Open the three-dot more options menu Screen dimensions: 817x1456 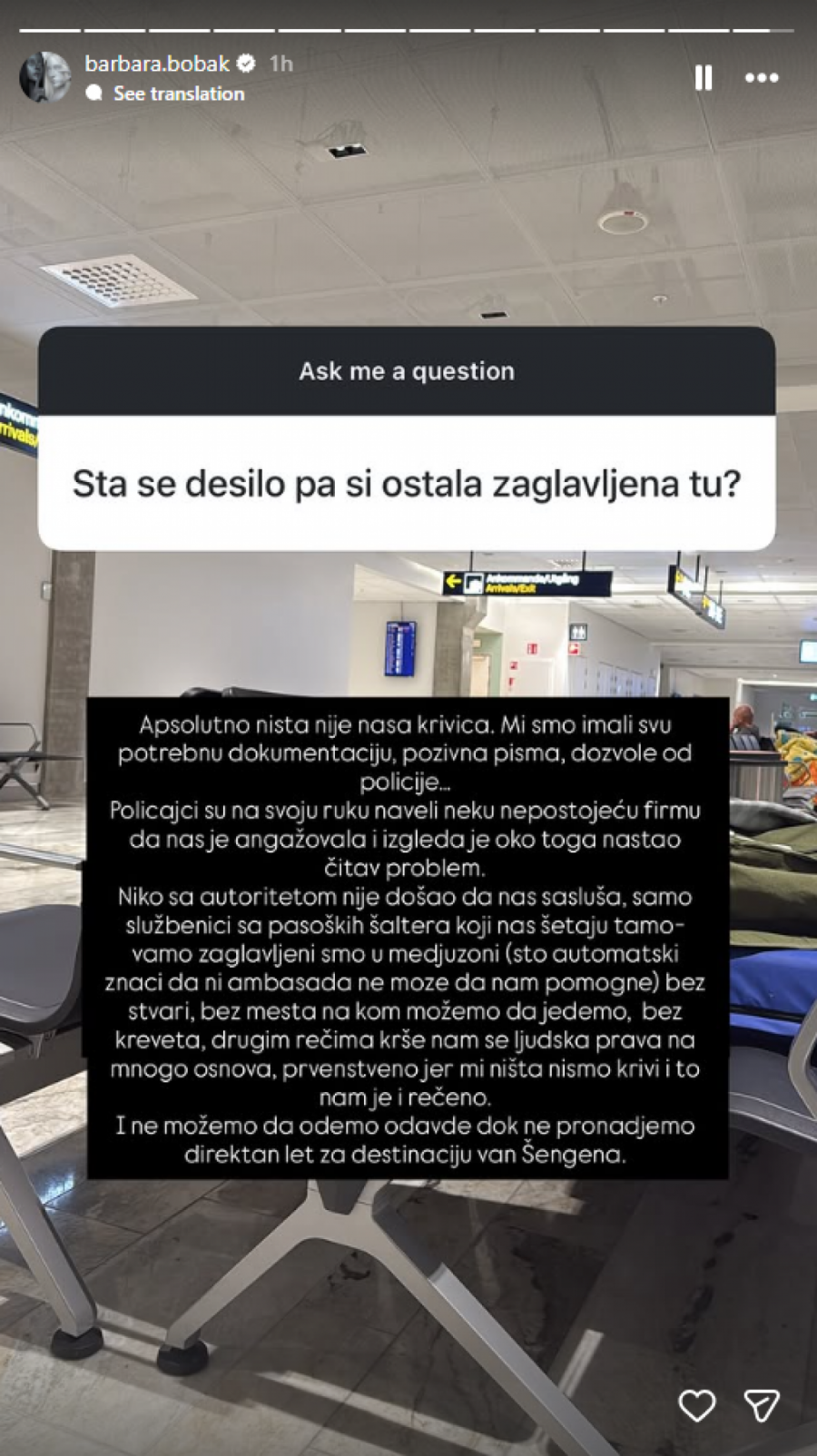point(761,78)
